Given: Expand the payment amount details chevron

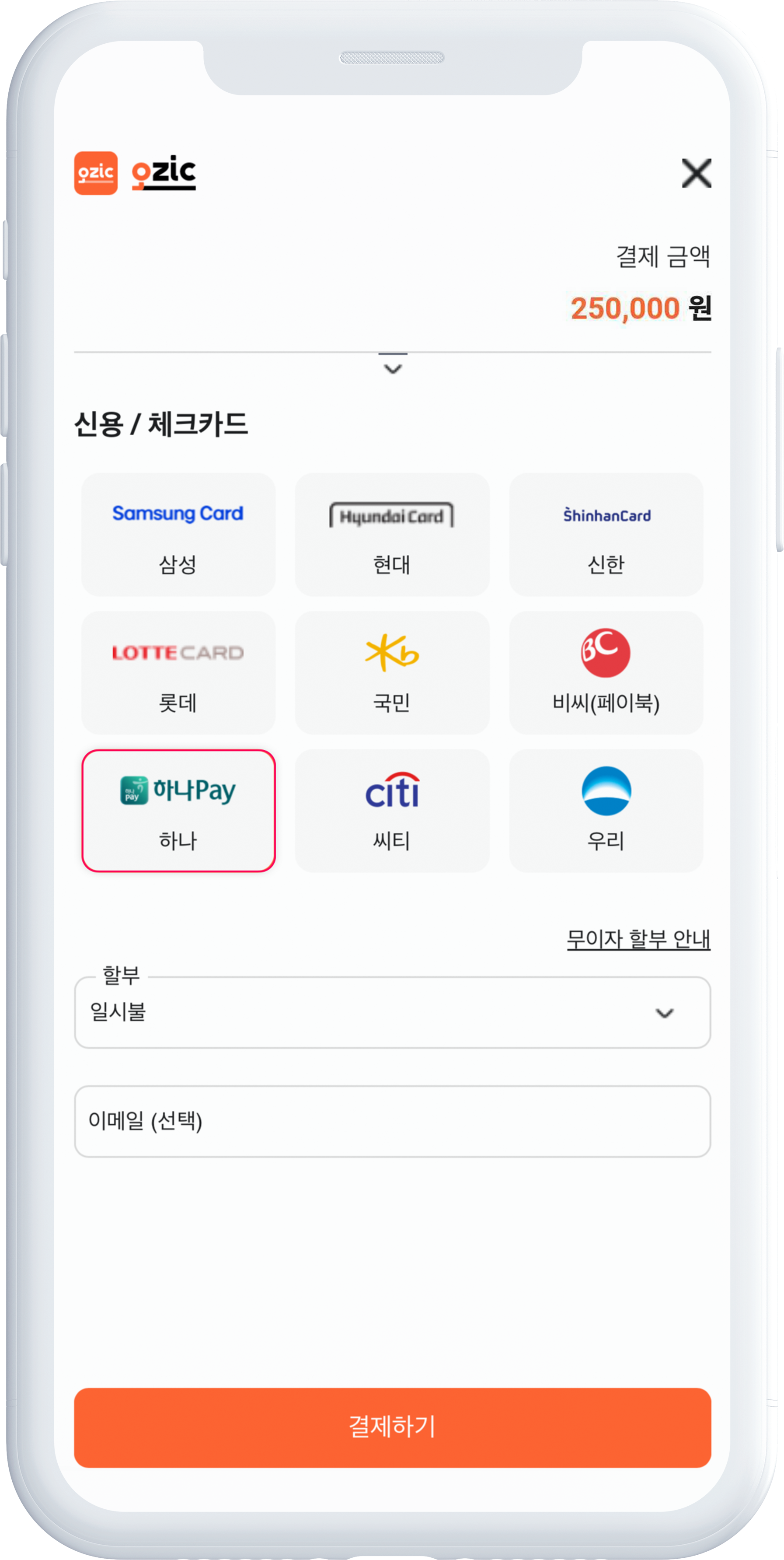Looking at the screenshot, I should (392, 368).
